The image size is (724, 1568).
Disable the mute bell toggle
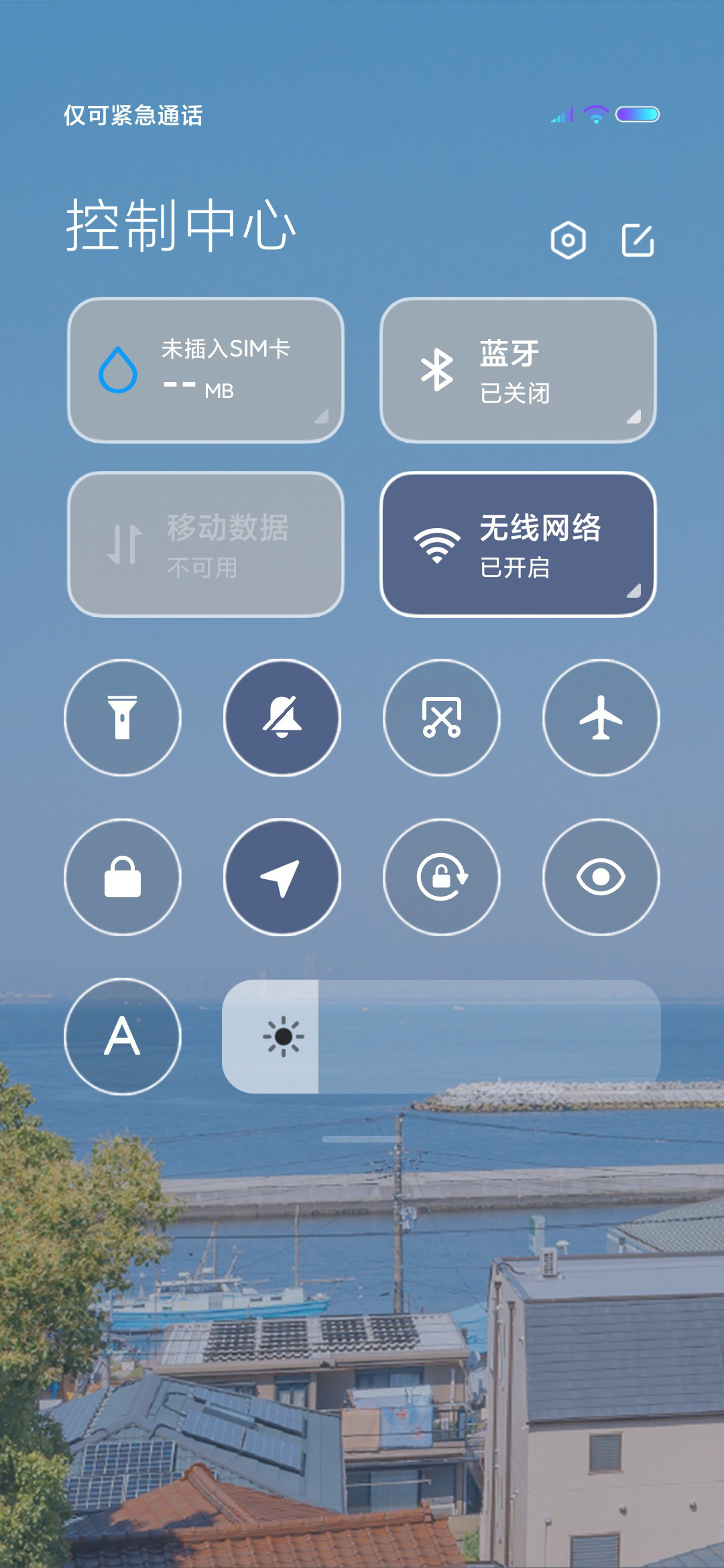282,718
